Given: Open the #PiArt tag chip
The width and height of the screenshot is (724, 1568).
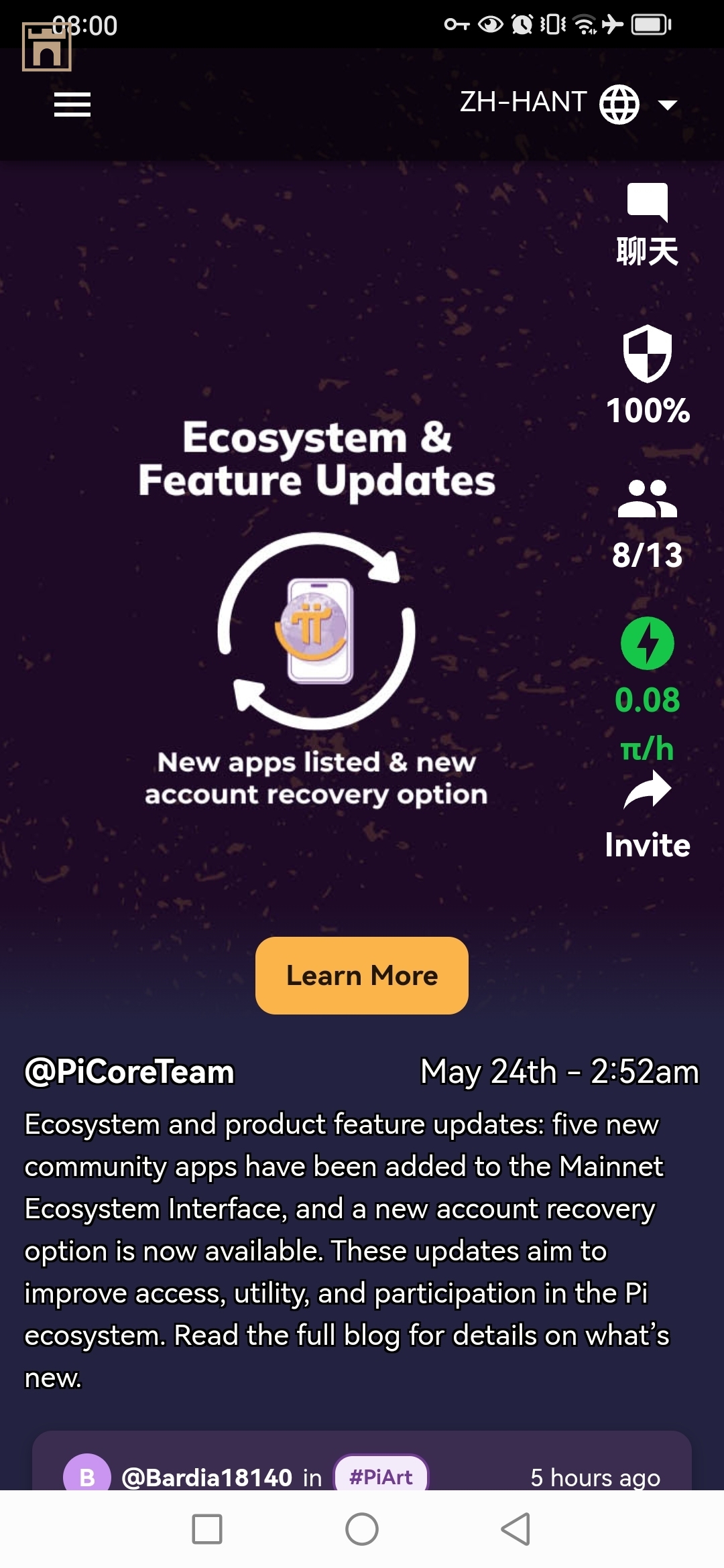Looking at the screenshot, I should point(381,1476).
